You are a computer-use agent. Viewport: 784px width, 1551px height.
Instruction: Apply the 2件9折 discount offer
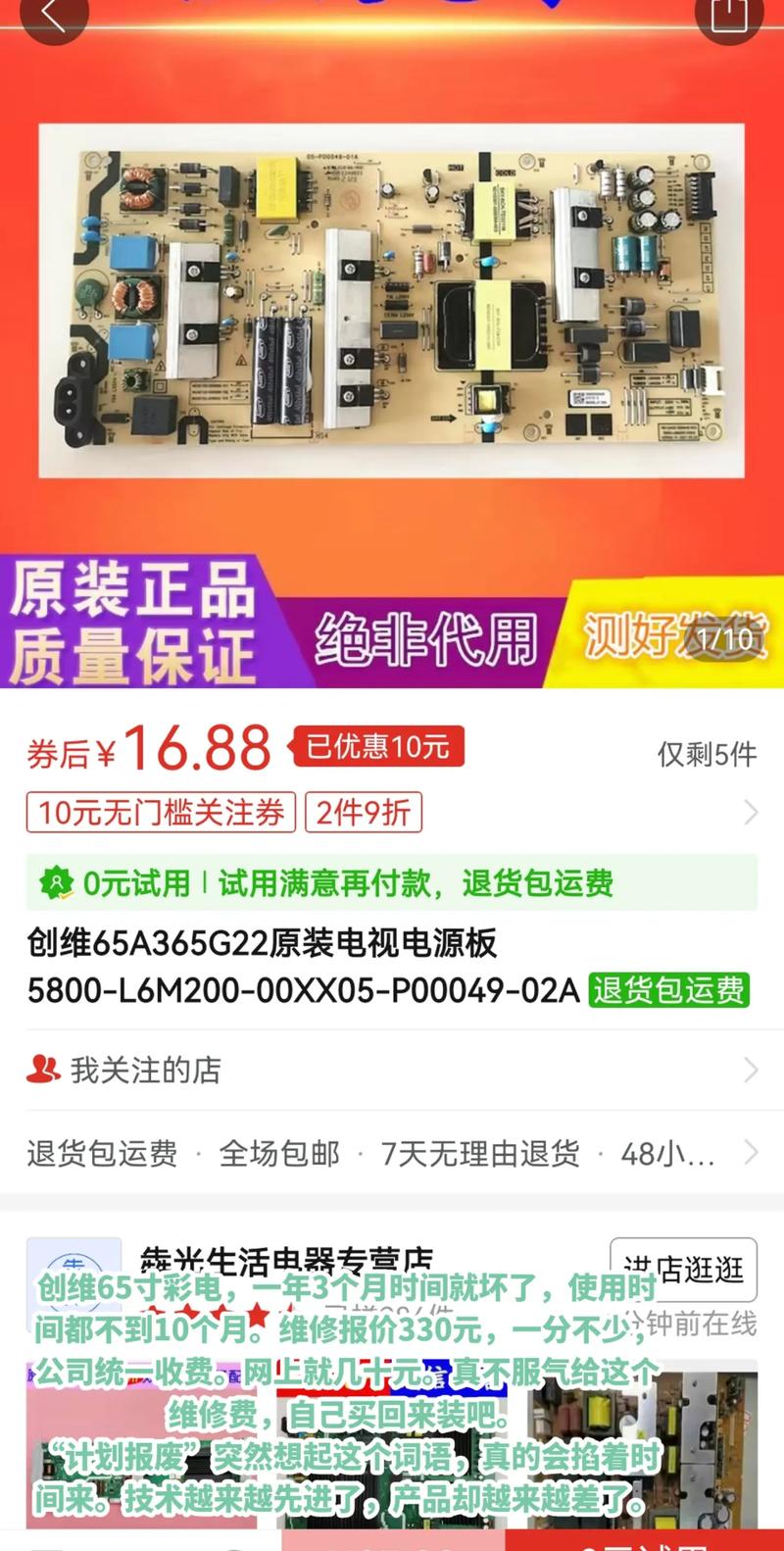(x=364, y=812)
